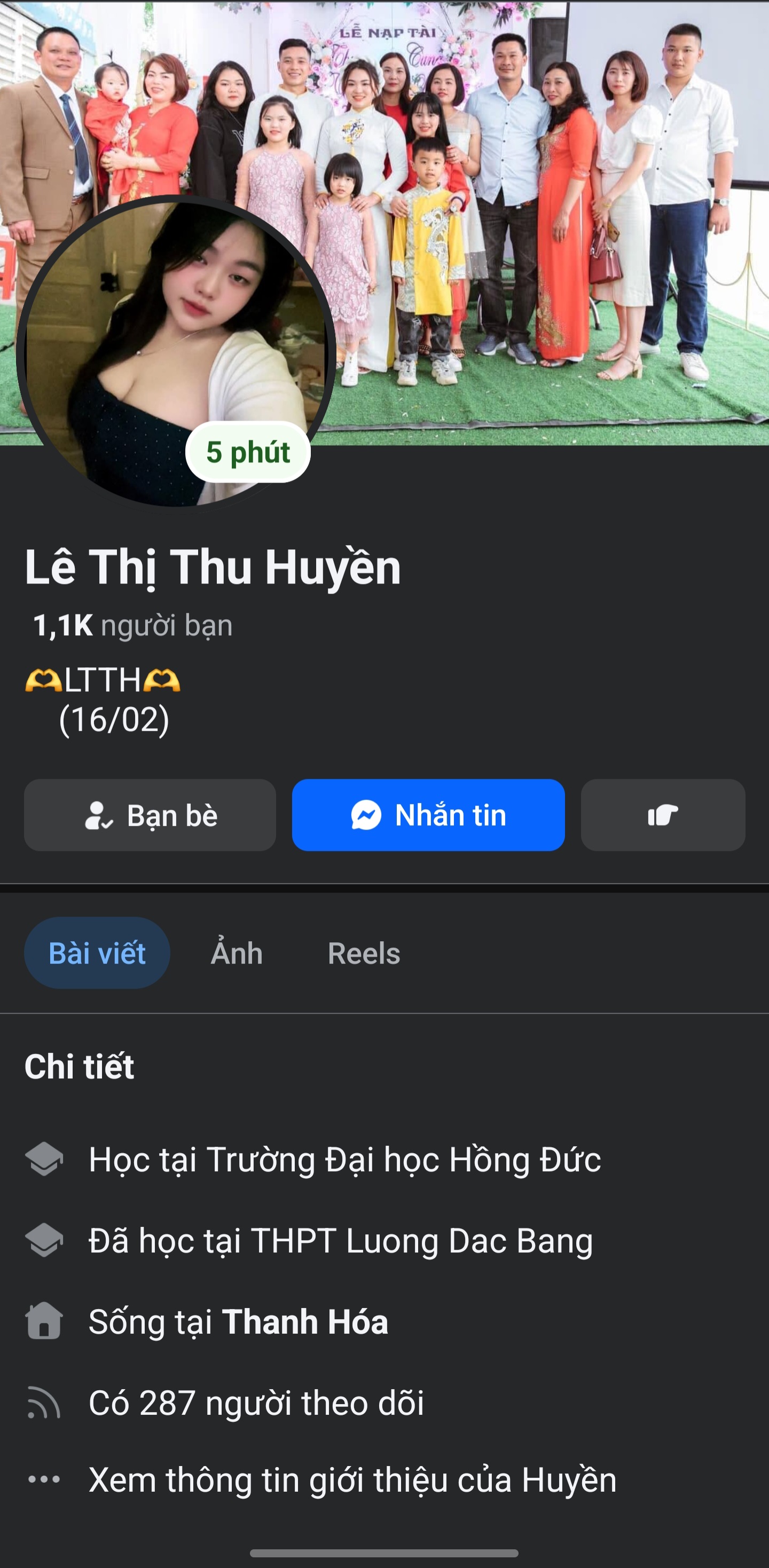This screenshot has width=769, height=1568.
Task: Select the Bài viết tab
Action: [97, 953]
